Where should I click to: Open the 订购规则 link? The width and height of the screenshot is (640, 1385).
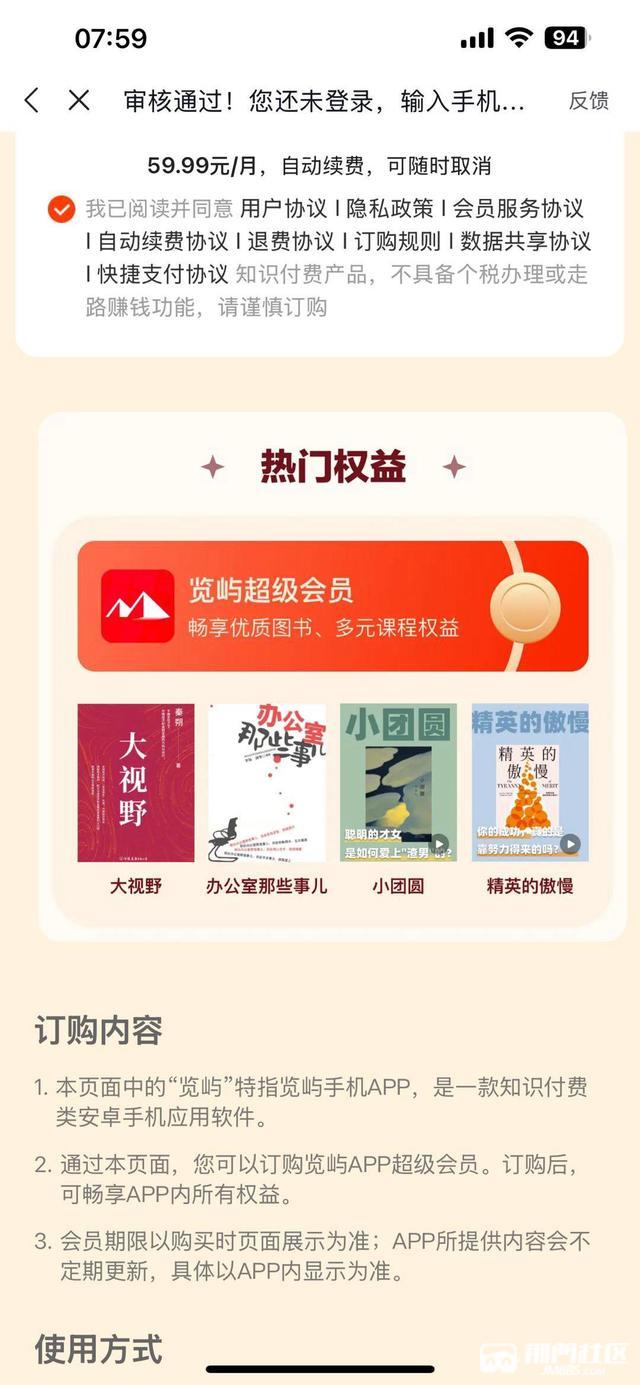point(397,241)
